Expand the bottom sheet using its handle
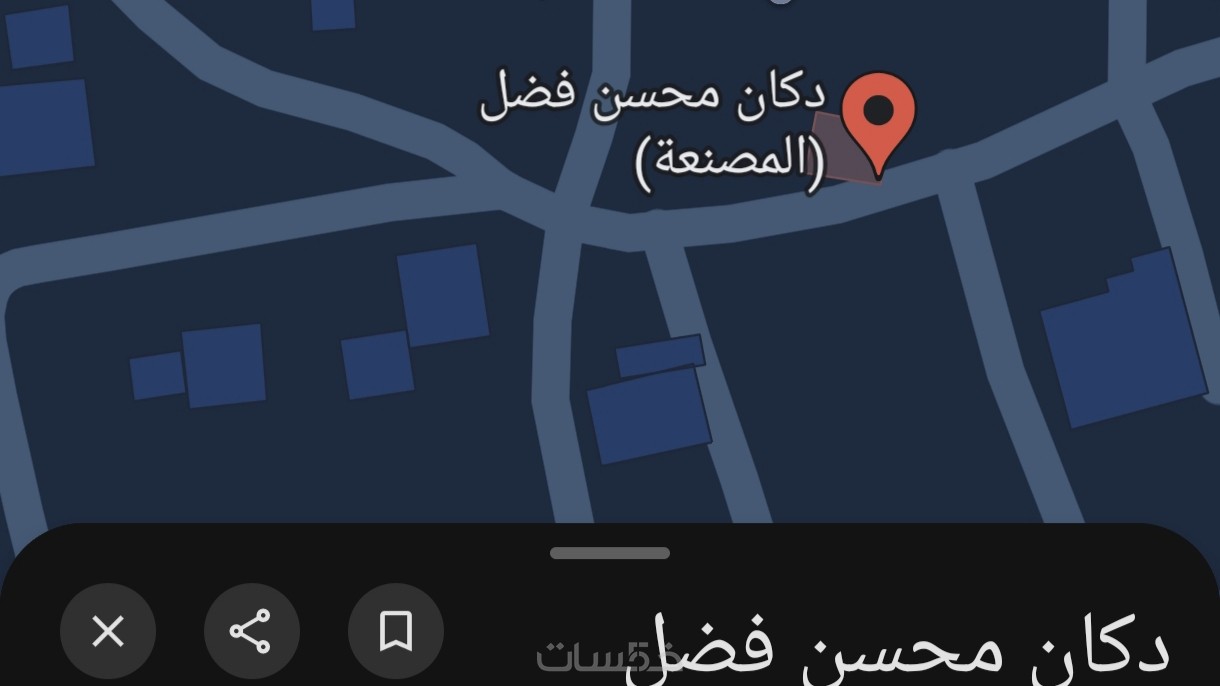This screenshot has width=1220, height=686. 609,553
